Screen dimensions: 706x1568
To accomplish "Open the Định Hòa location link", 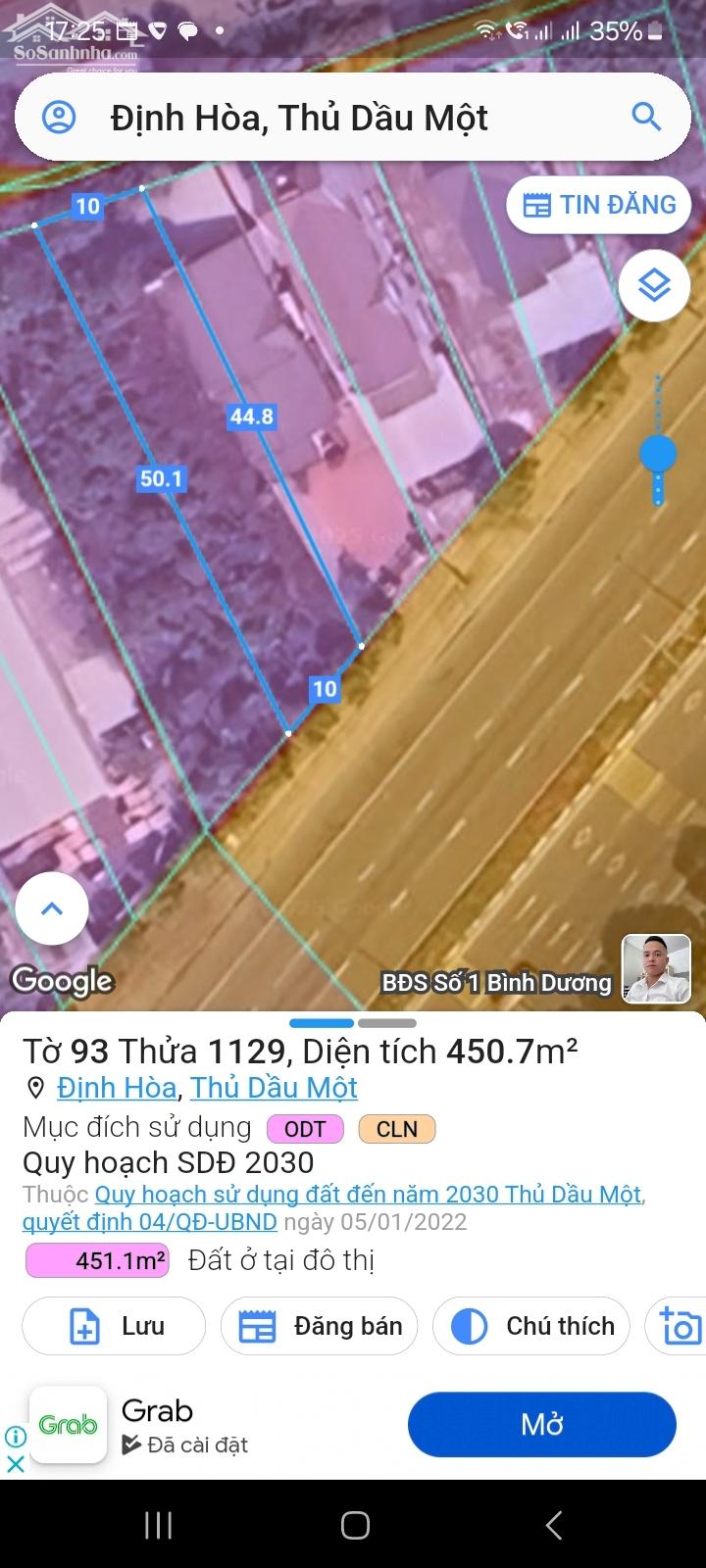I will pyautogui.click(x=116, y=1088).
